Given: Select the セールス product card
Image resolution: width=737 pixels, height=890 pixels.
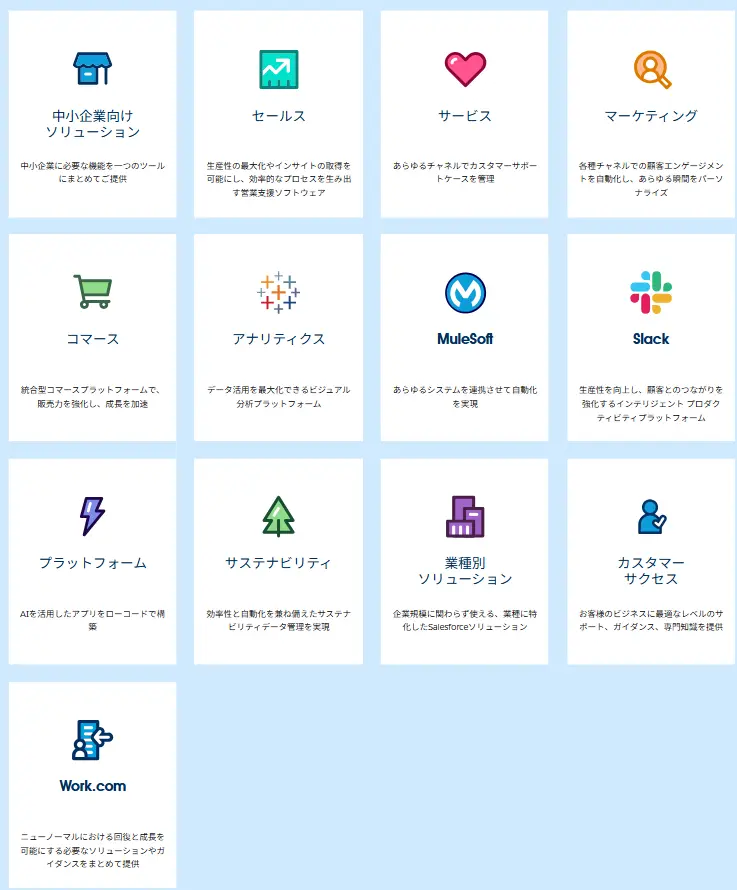Looking at the screenshot, I should pyautogui.click(x=278, y=114).
